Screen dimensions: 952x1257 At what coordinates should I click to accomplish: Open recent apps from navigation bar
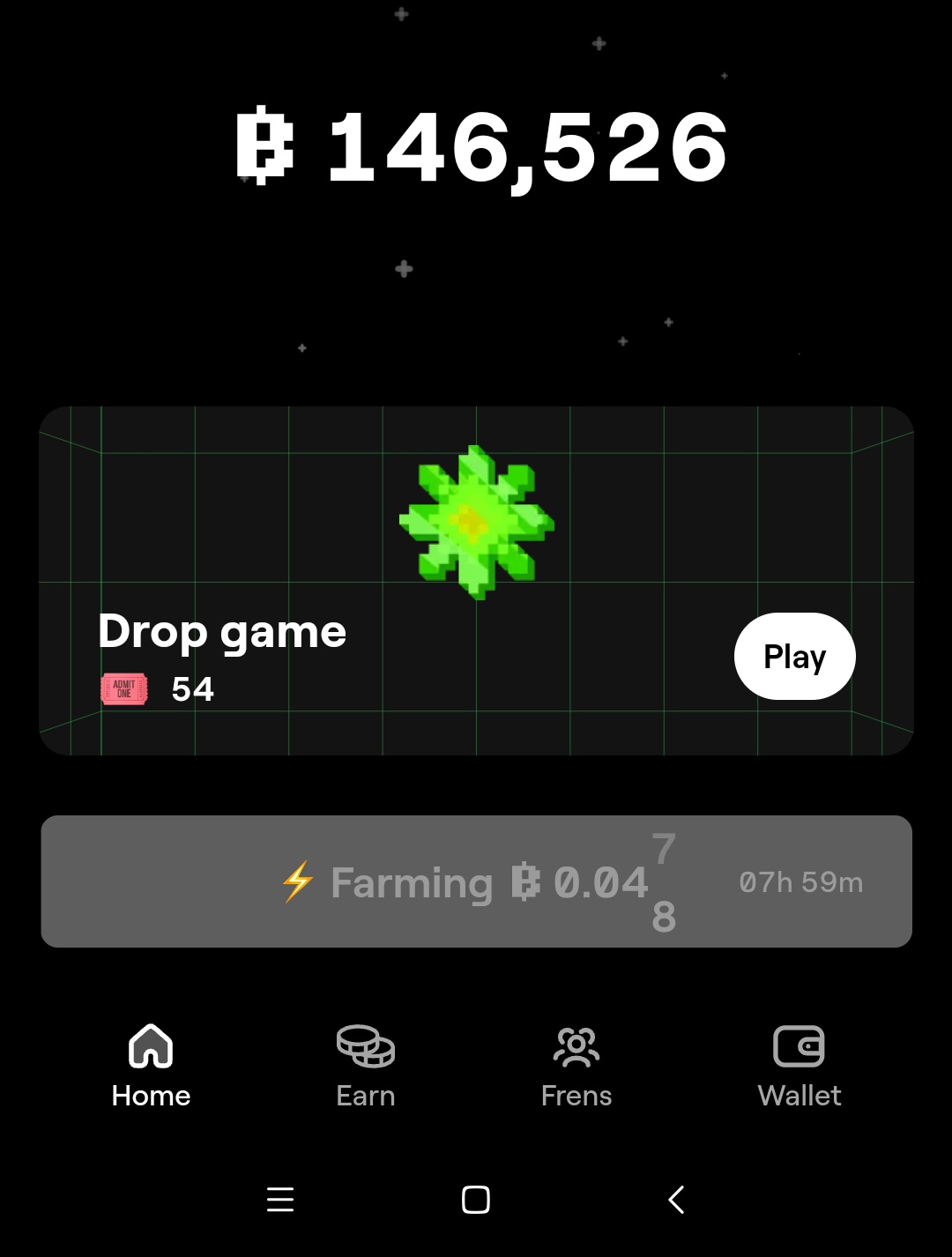pos(280,1200)
